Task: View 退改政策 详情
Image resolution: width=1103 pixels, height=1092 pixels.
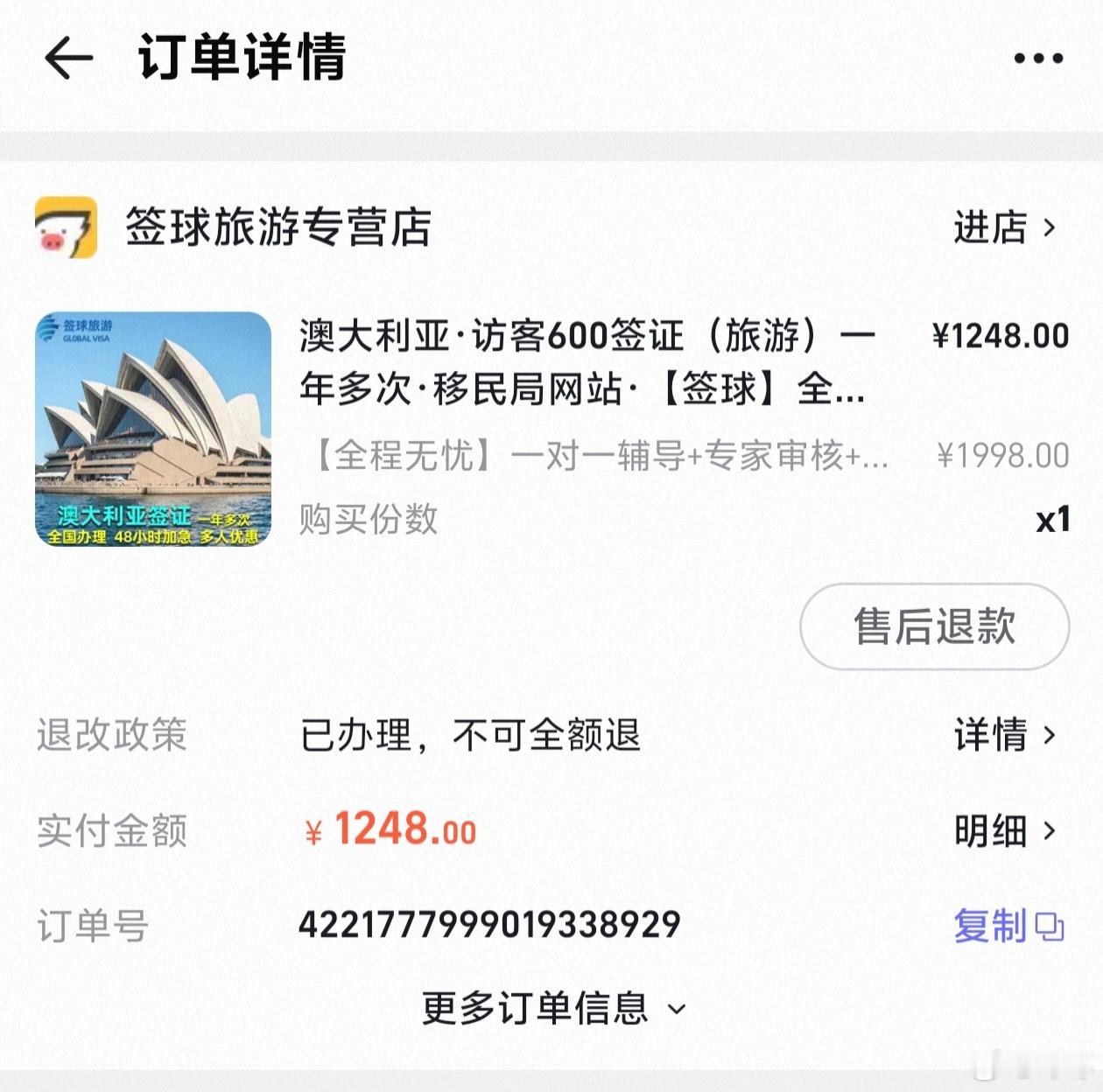Action: [1005, 734]
